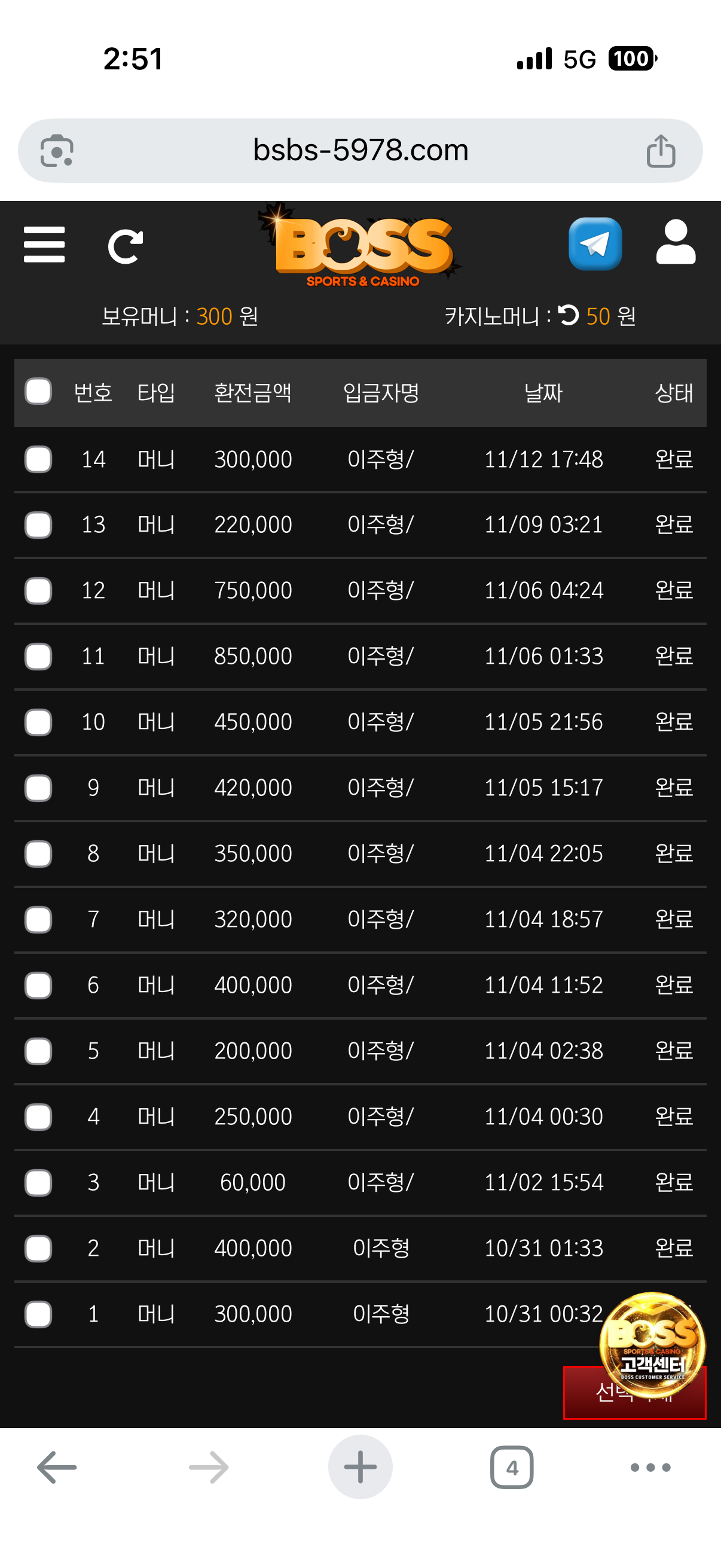The height and width of the screenshot is (1568, 721).
Task: Open the hamburger menu
Action: click(44, 245)
